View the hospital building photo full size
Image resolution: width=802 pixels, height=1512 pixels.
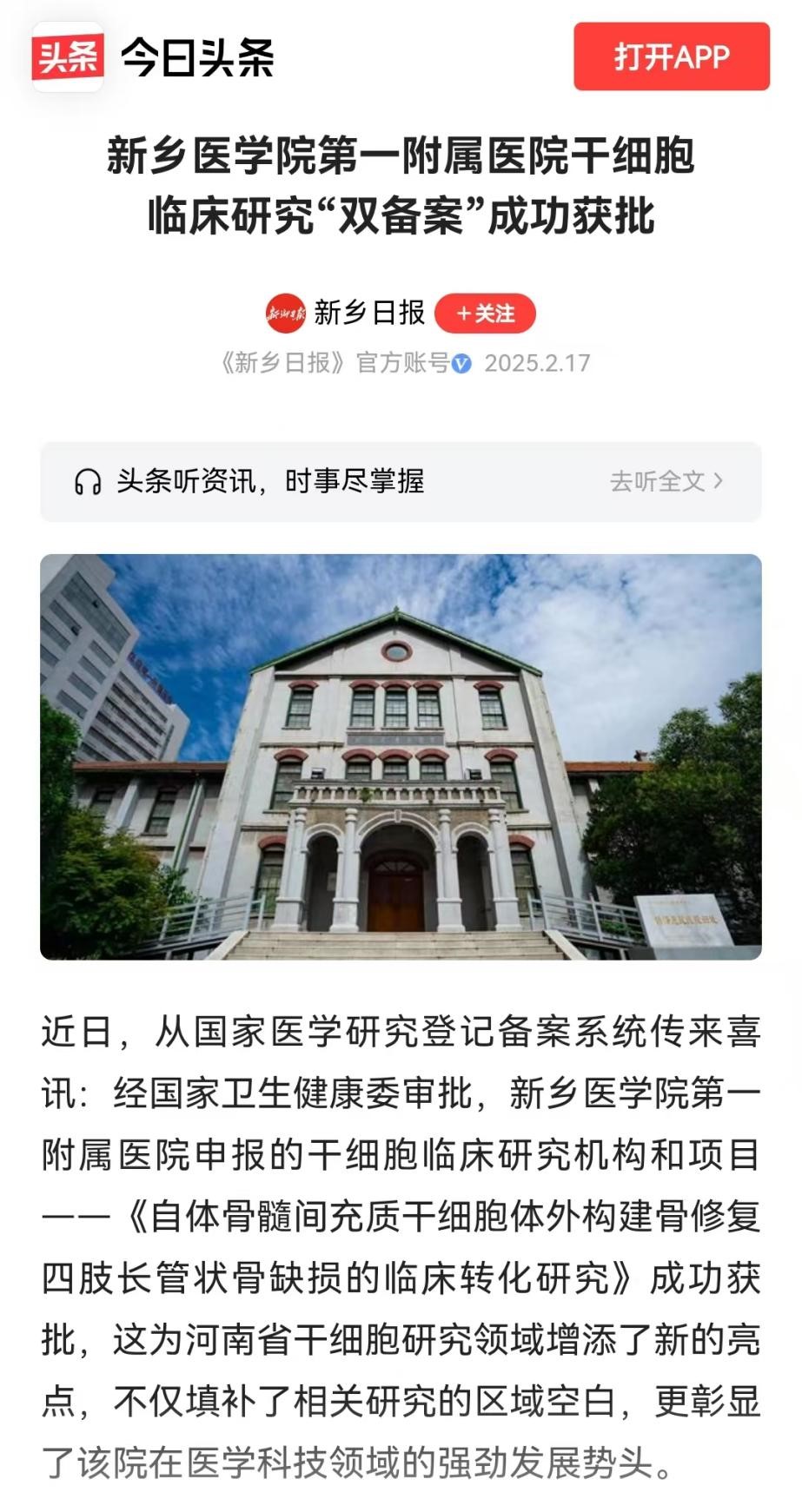coord(401,756)
